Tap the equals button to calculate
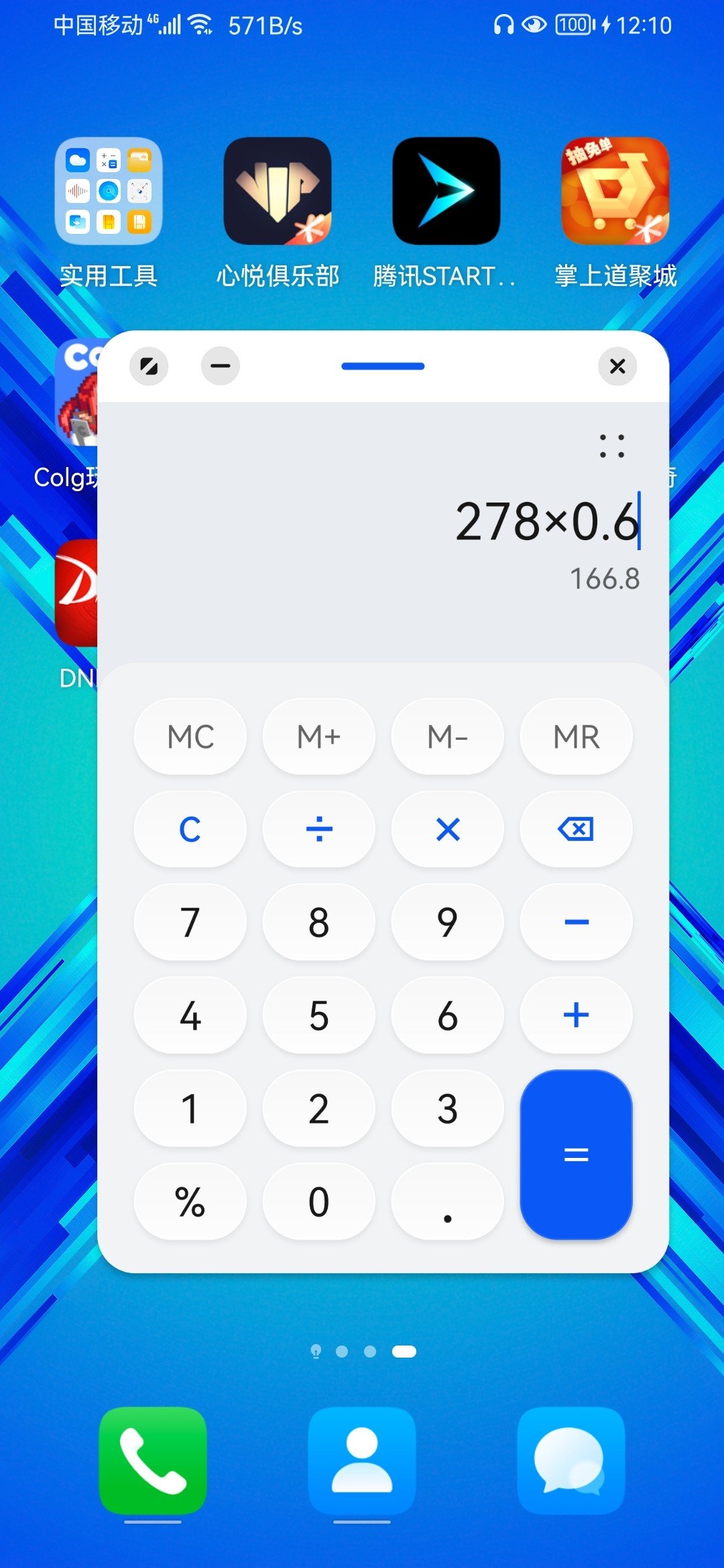This screenshot has height=1568, width=724. coord(576,1154)
